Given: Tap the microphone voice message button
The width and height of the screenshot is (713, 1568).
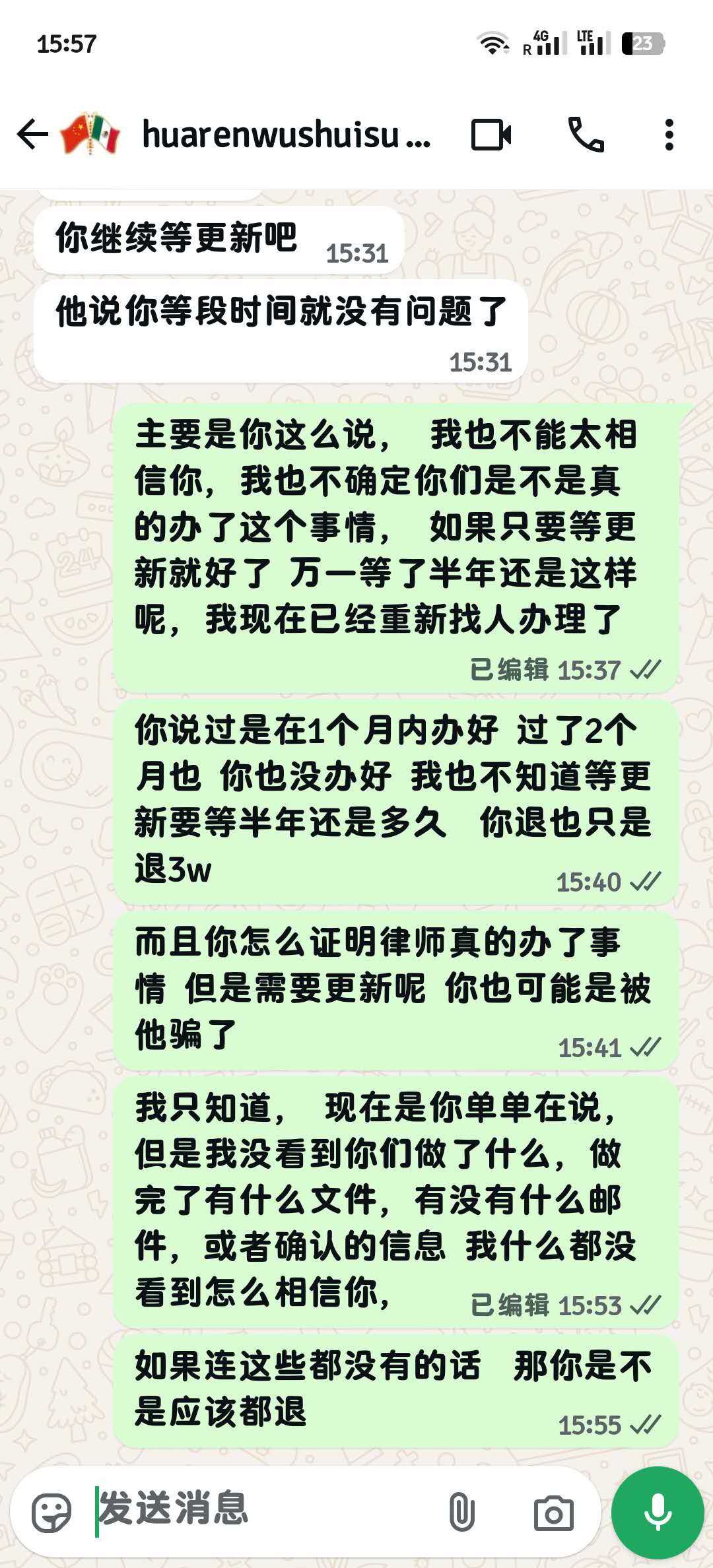Looking at the screenshot, I should pyautogui.click(x=658, y=1511).
